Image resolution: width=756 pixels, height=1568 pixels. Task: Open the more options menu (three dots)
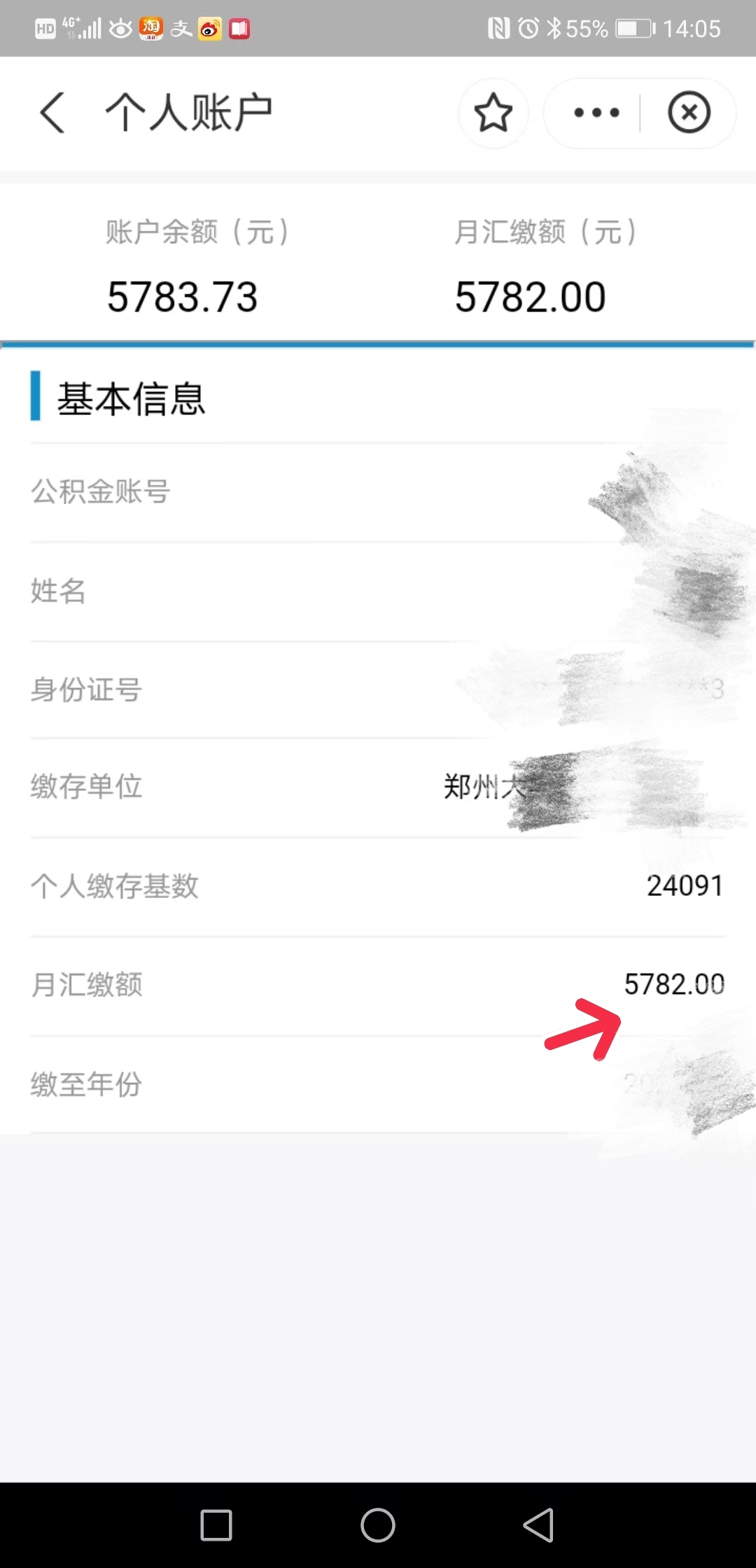[594, 113]
